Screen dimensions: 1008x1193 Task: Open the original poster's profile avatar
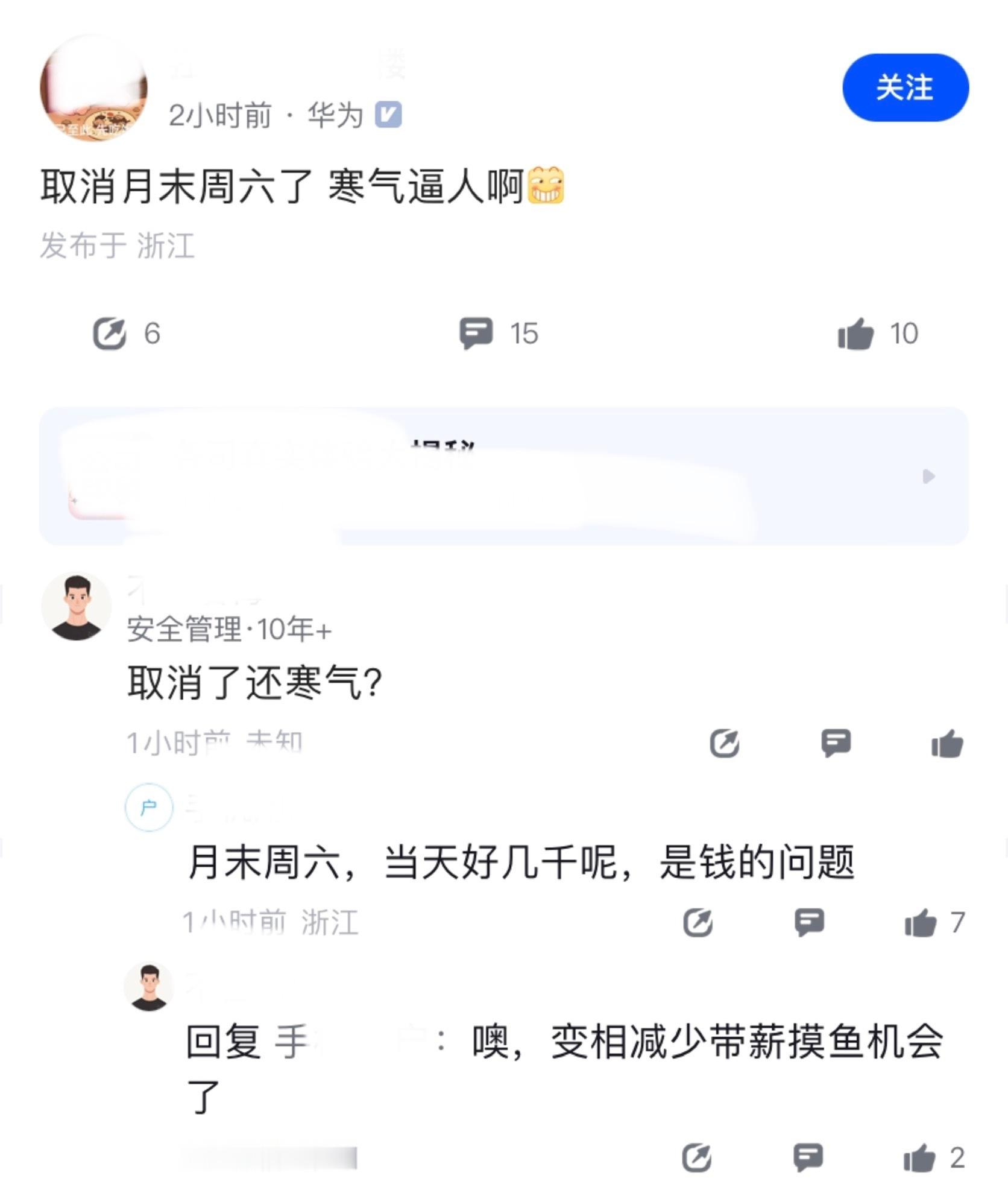93,87
